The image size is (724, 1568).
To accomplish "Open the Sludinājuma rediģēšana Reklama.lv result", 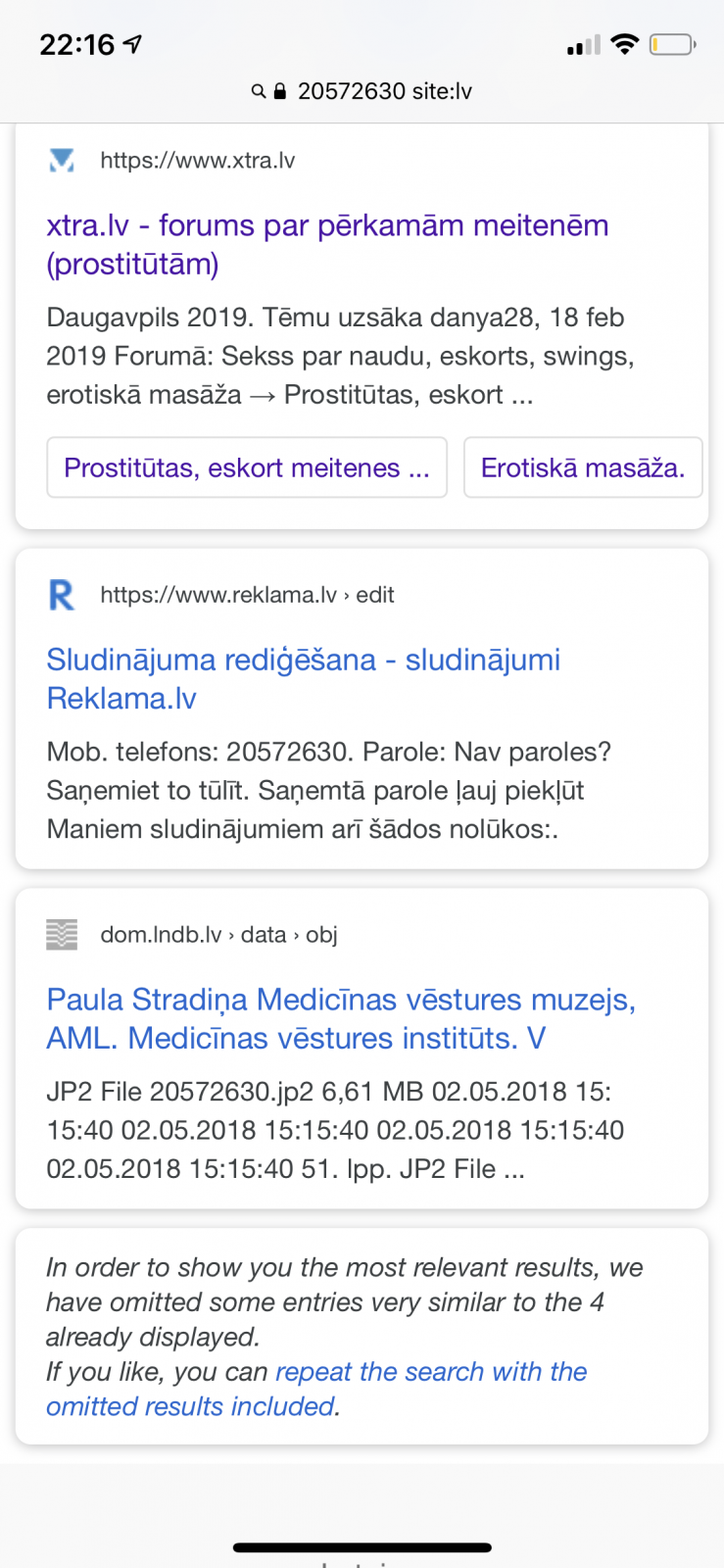I will click(303, 678).
